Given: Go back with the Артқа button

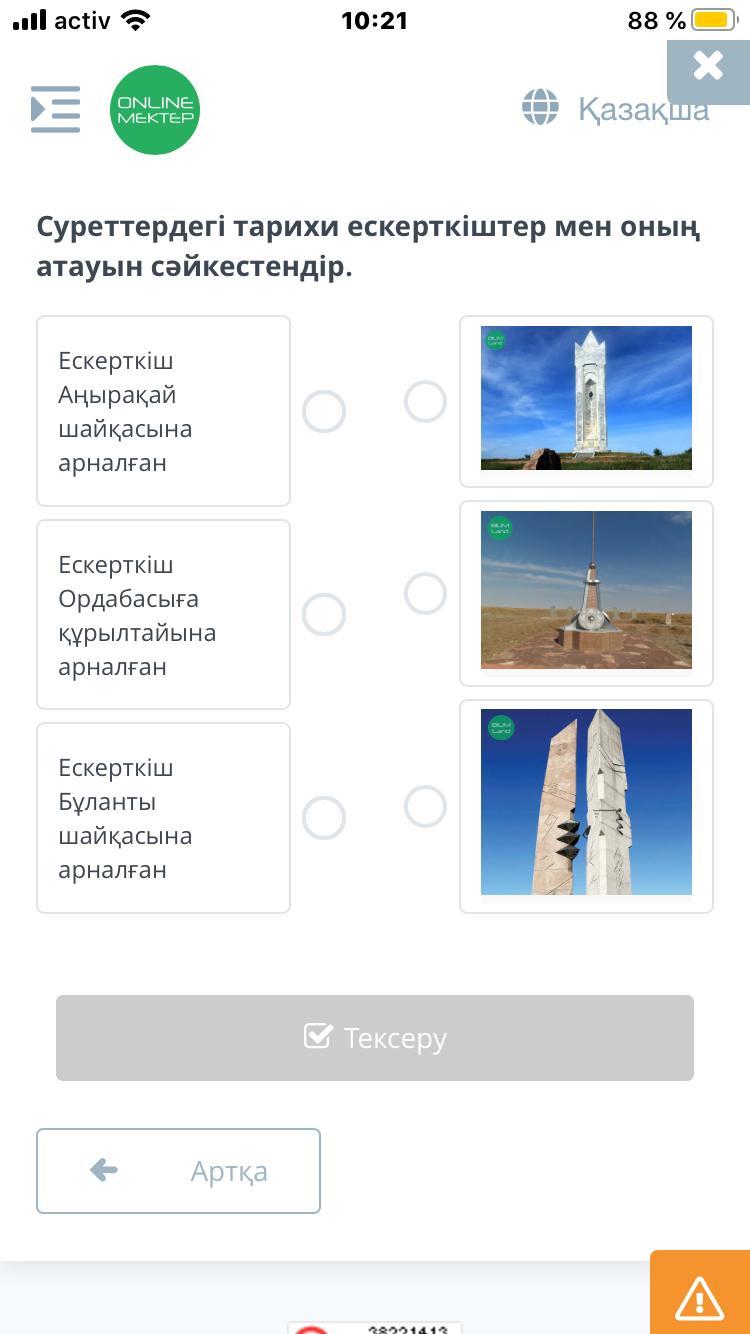Looking at the screenshot, I should (x=178, y=1171).
